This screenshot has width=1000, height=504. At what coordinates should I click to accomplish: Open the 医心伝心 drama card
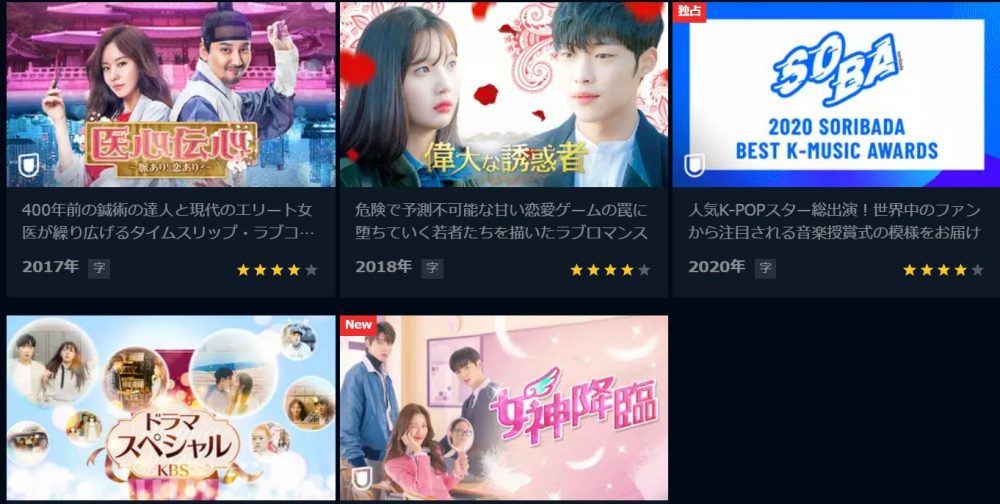(x=170, y=95)
